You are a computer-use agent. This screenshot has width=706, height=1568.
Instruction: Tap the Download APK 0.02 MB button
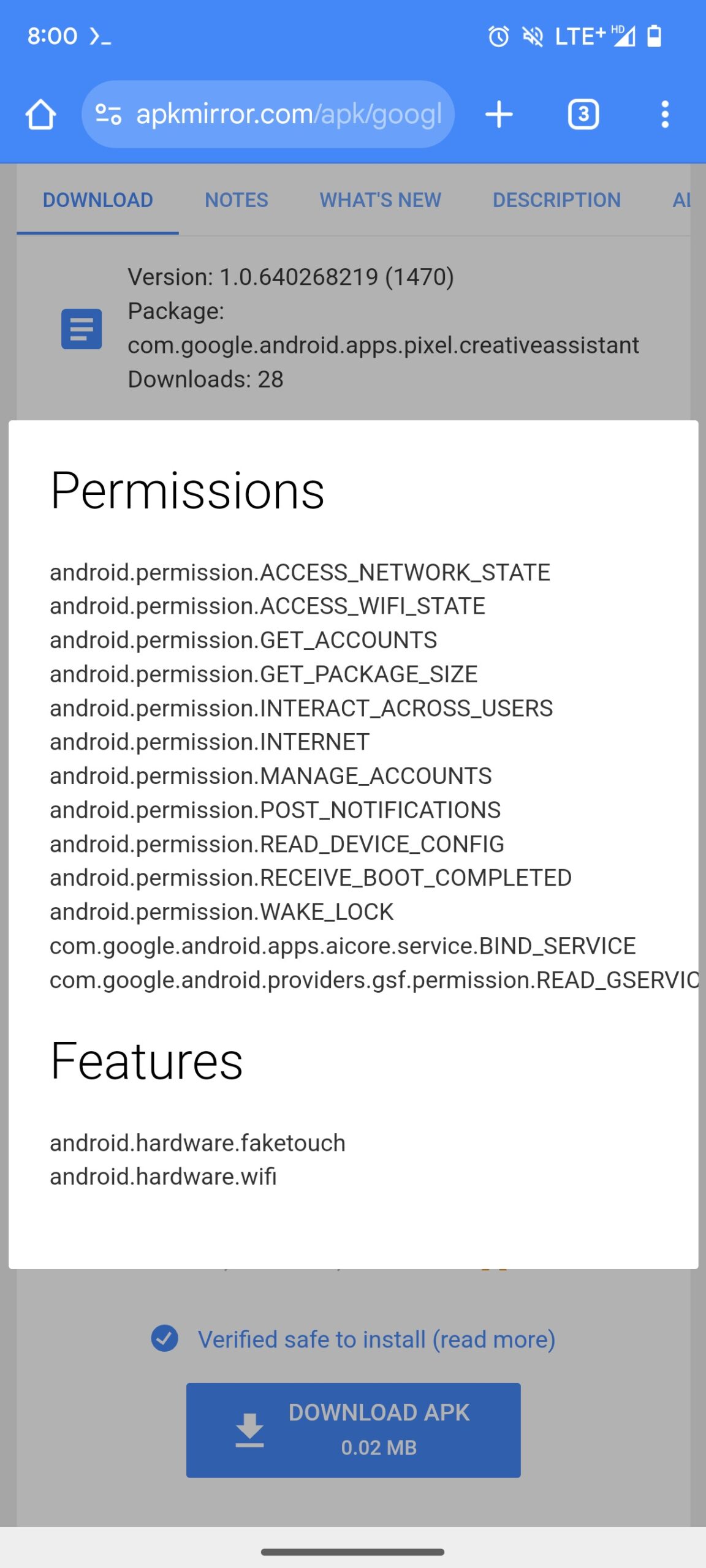(354, 1430)
